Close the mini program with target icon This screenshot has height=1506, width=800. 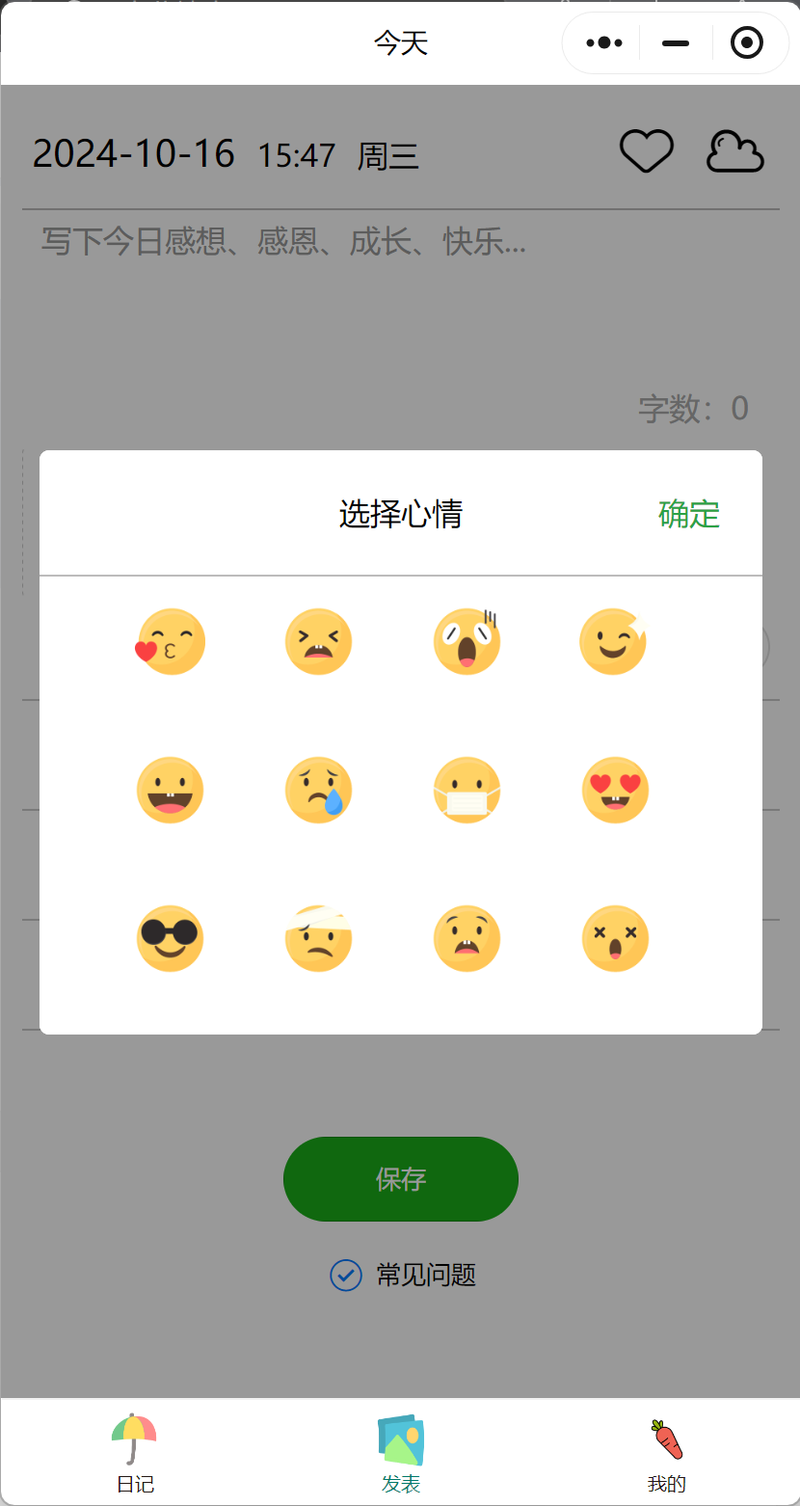tap(746, 43)
